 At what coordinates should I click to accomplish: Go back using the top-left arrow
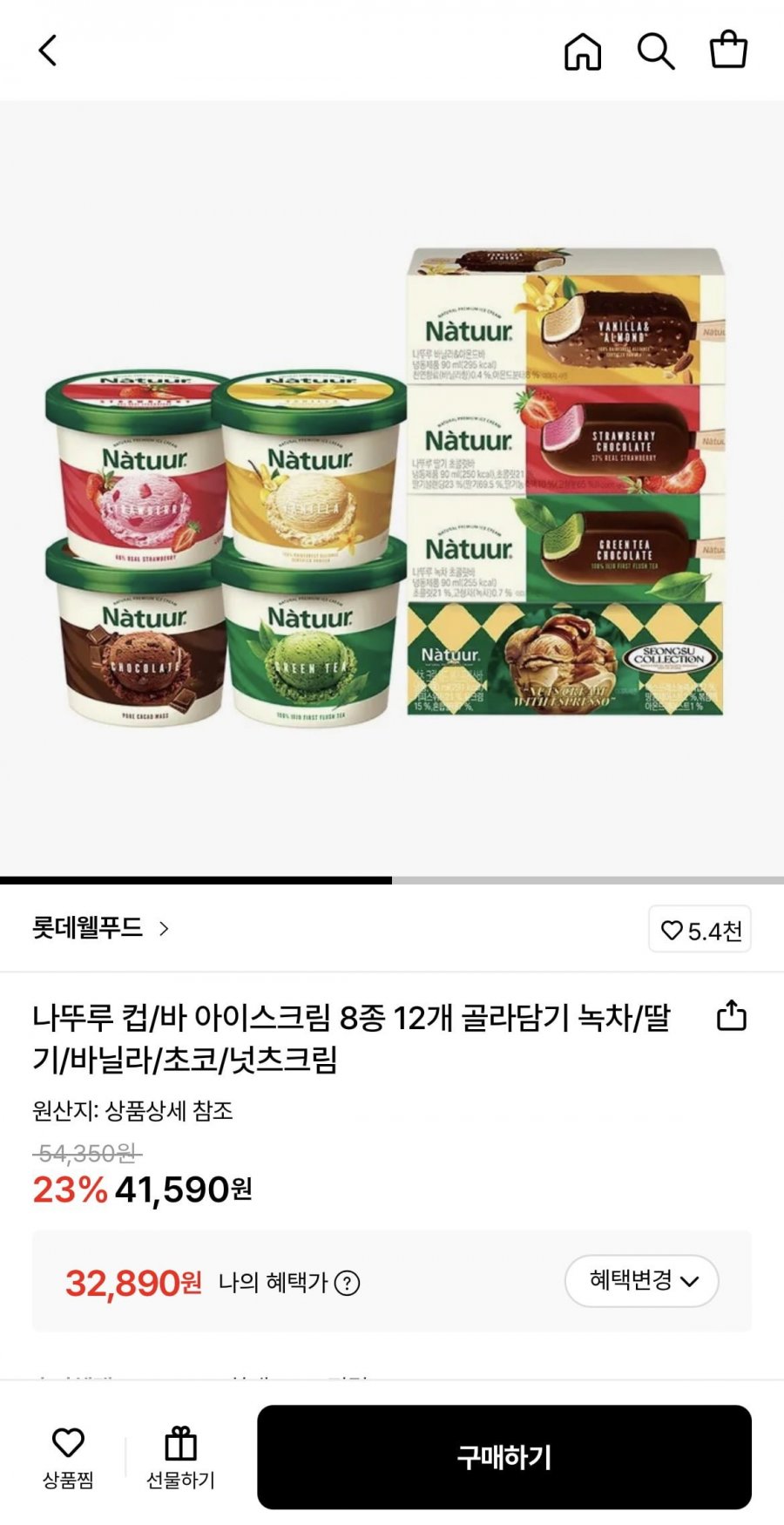click(48, 51)
